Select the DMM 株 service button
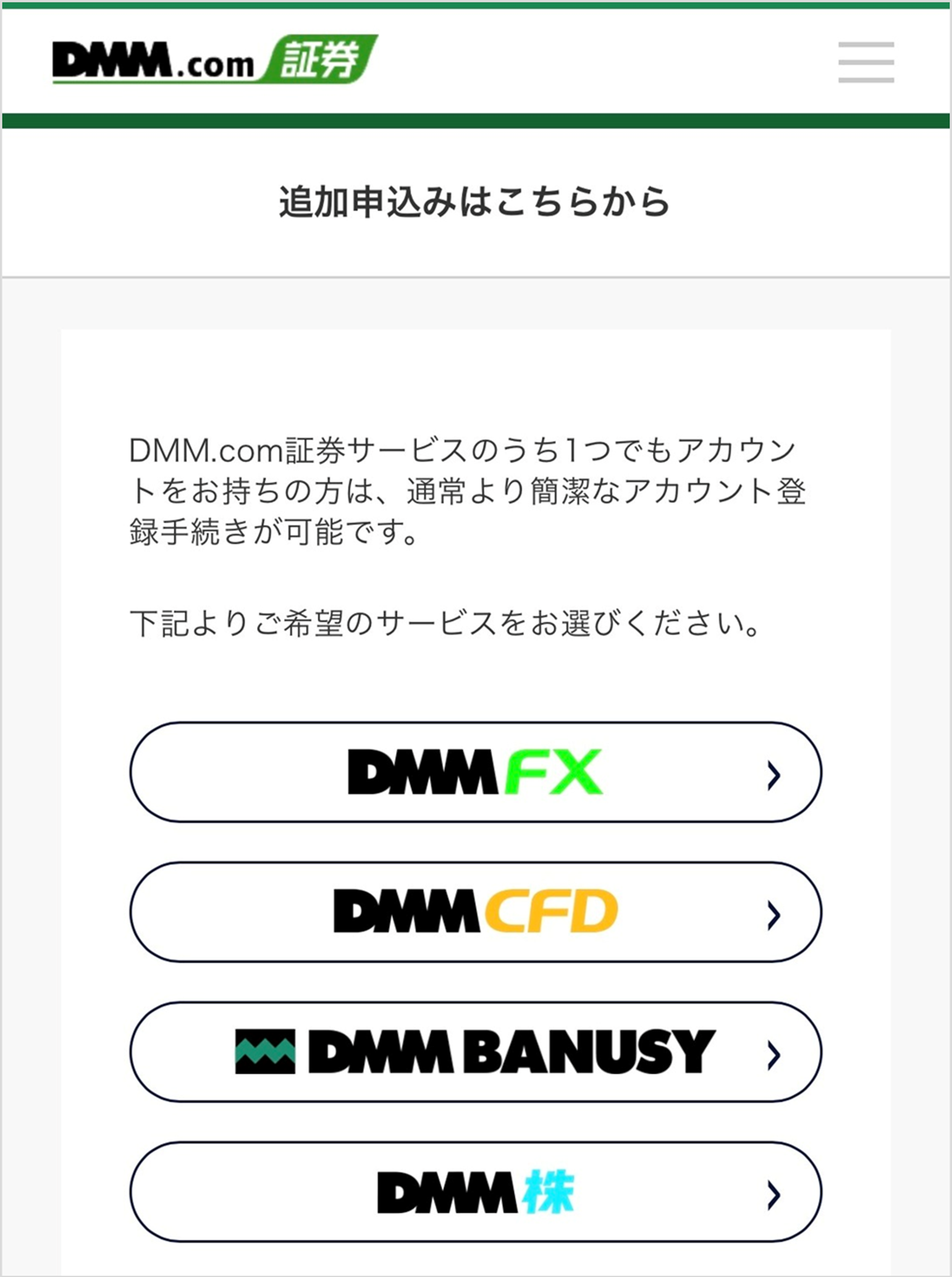The width and height of the screenshot is (952, 1277). click(x=475, y=1192)
